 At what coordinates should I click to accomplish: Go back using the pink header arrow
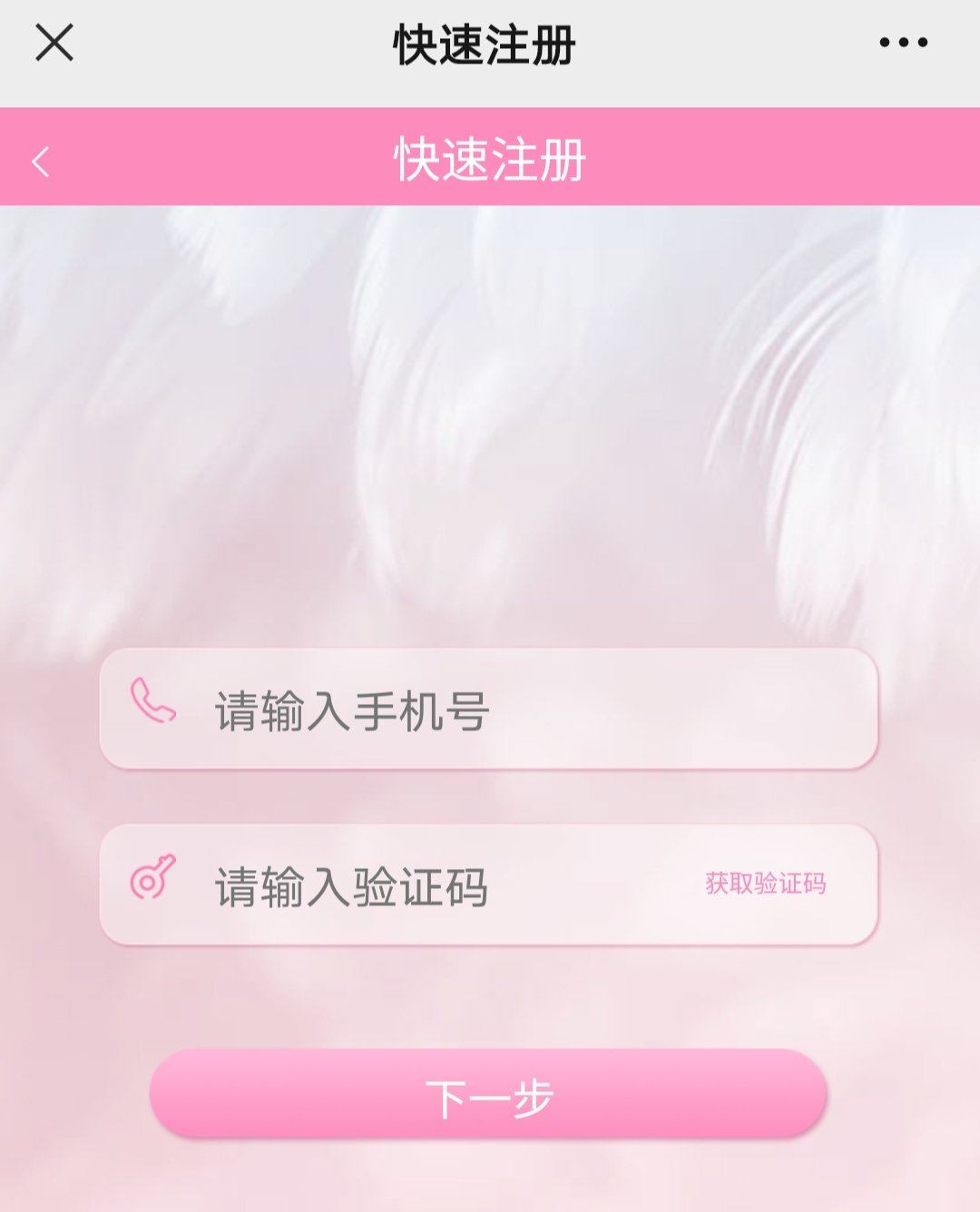point(41,162)
